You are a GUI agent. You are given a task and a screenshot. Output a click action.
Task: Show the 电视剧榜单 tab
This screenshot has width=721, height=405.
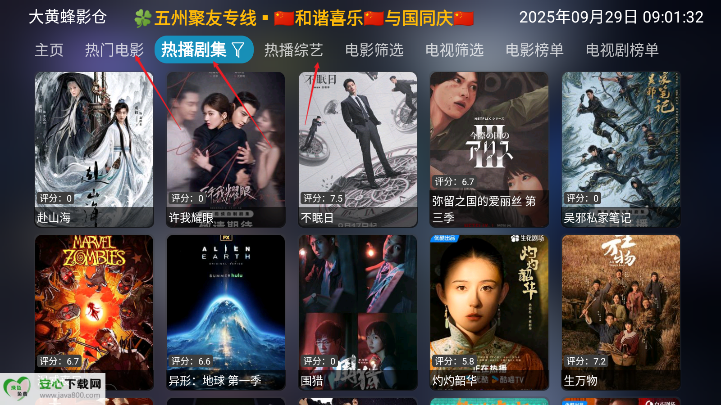click(x=622, y=50)
